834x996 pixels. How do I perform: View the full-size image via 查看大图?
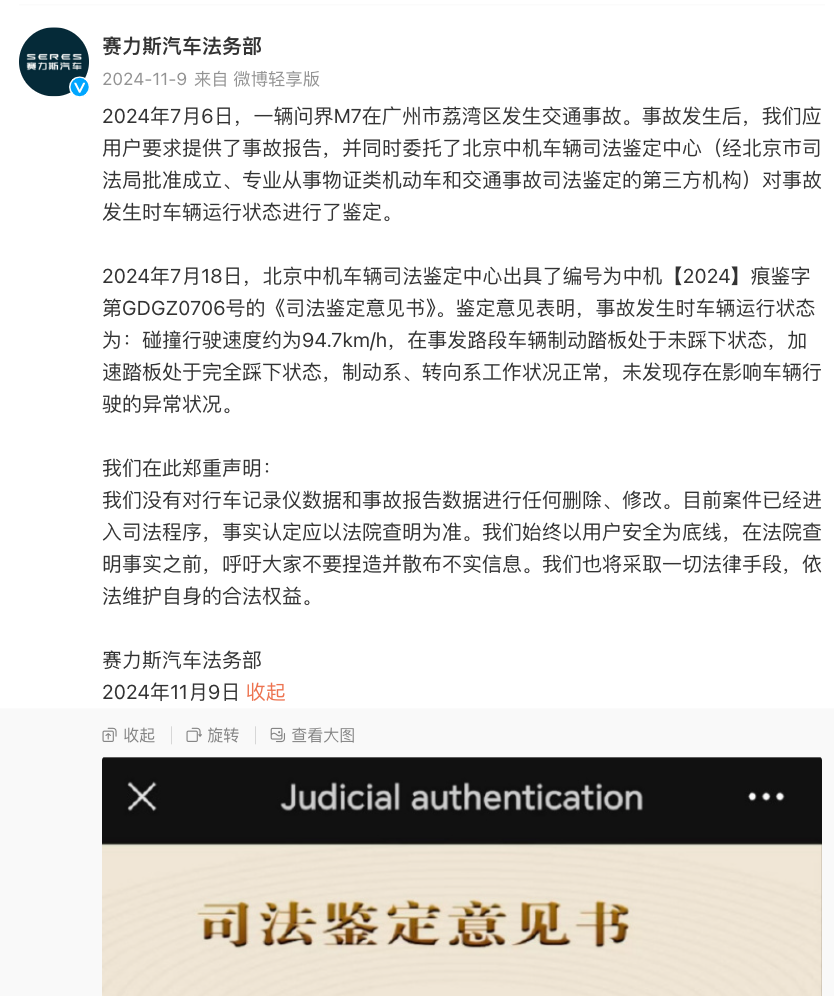point(312,735)
